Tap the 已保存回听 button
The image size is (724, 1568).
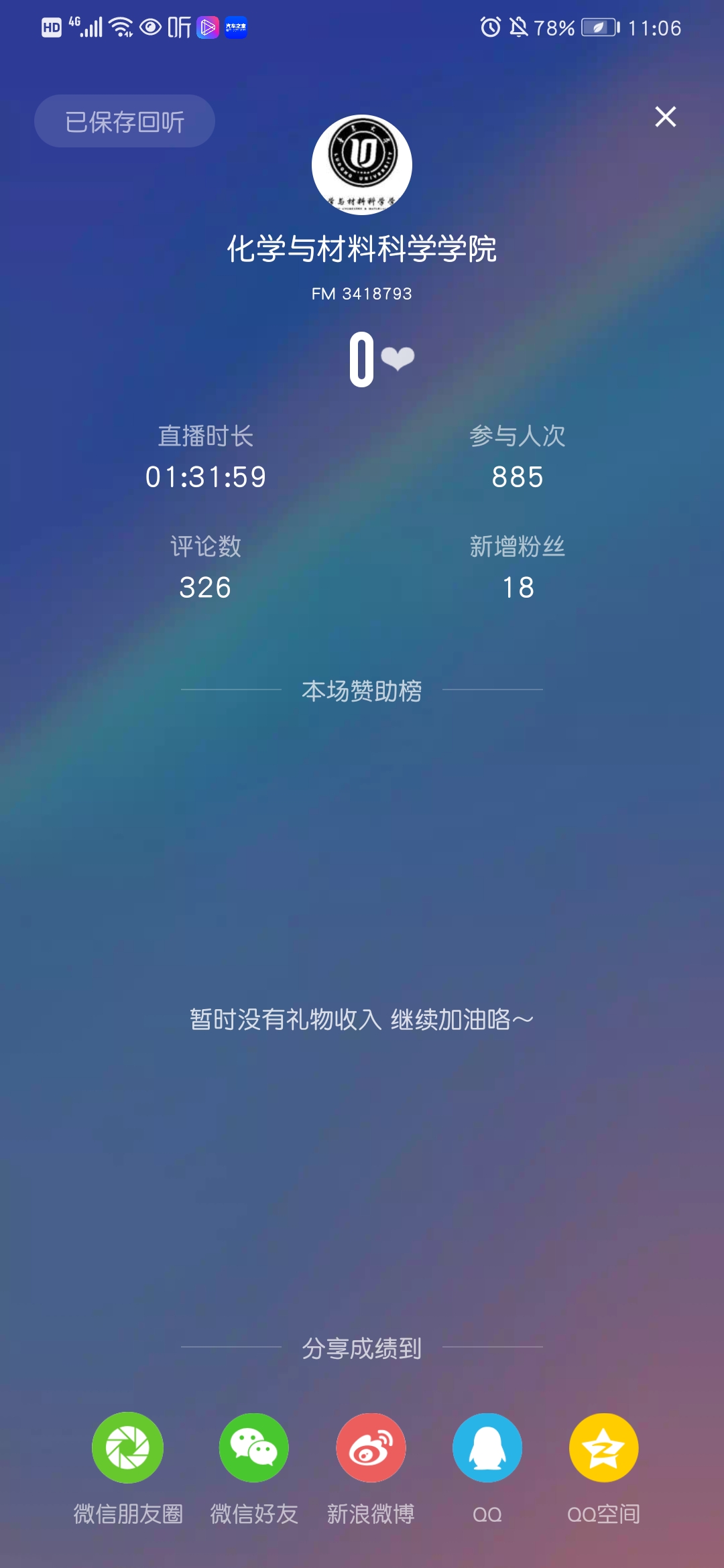coord(125,121)
